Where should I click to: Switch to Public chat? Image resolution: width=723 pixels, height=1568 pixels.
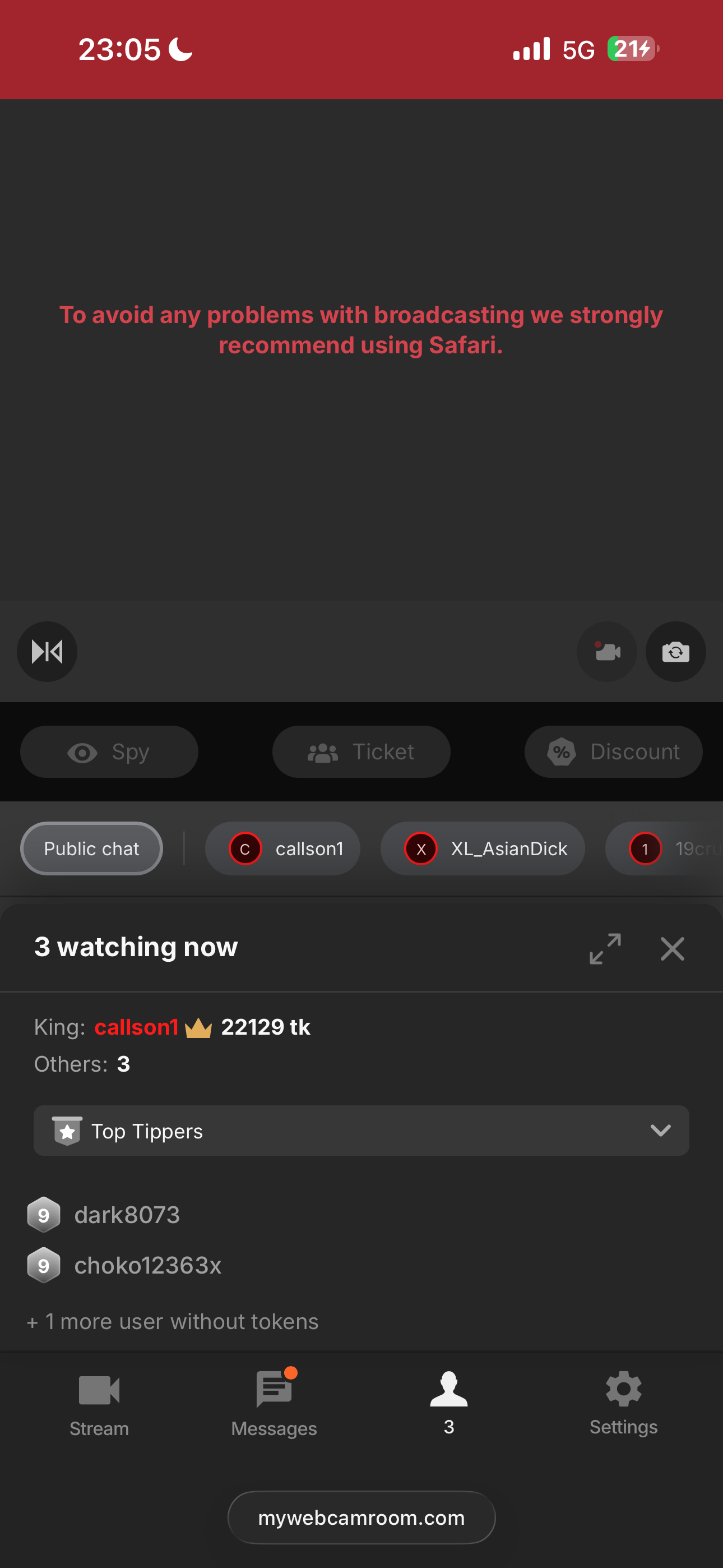[x=91, y=848]
